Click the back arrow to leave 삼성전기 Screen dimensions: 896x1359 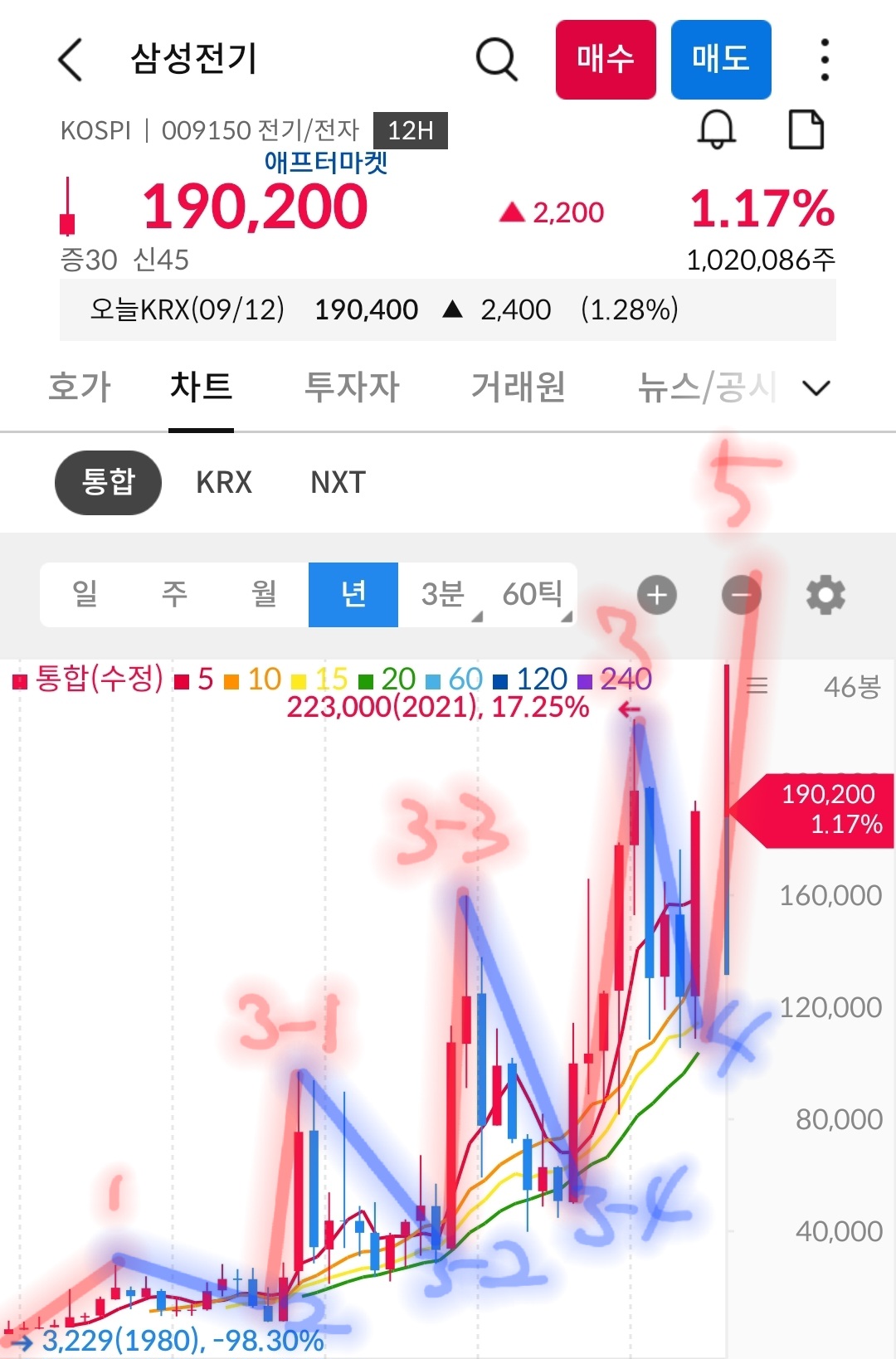(70, 60)
